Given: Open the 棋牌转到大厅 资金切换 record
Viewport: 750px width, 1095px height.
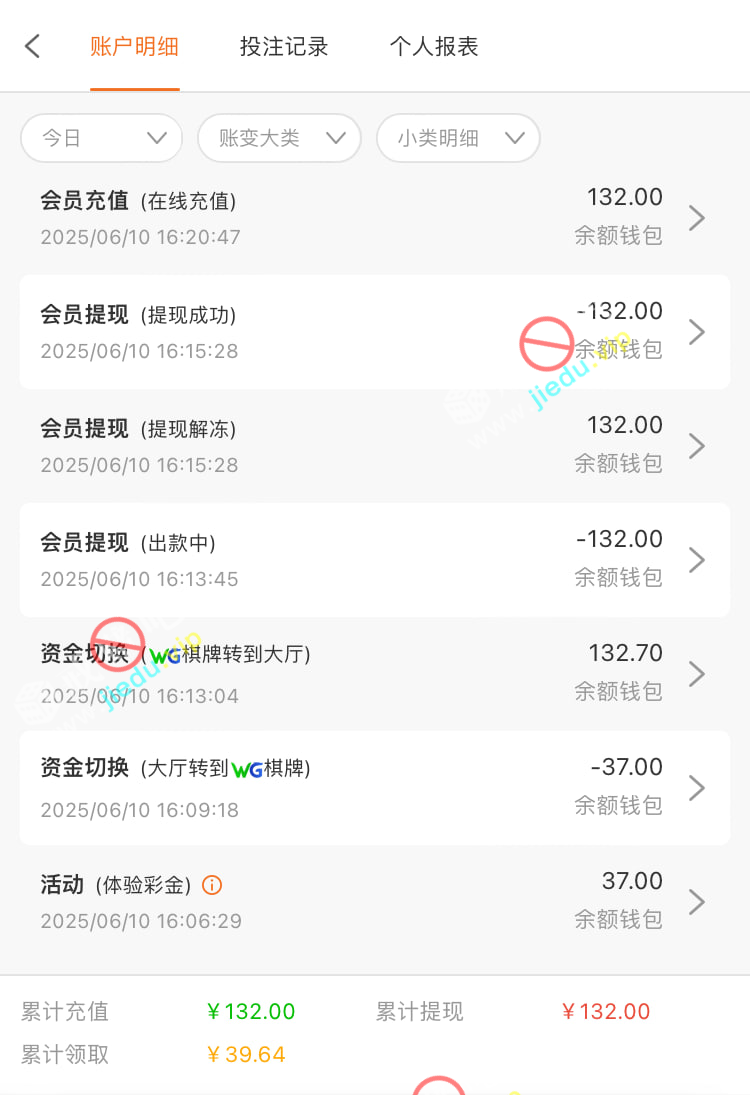Looking at the screenshot, I should pos(374,674).
